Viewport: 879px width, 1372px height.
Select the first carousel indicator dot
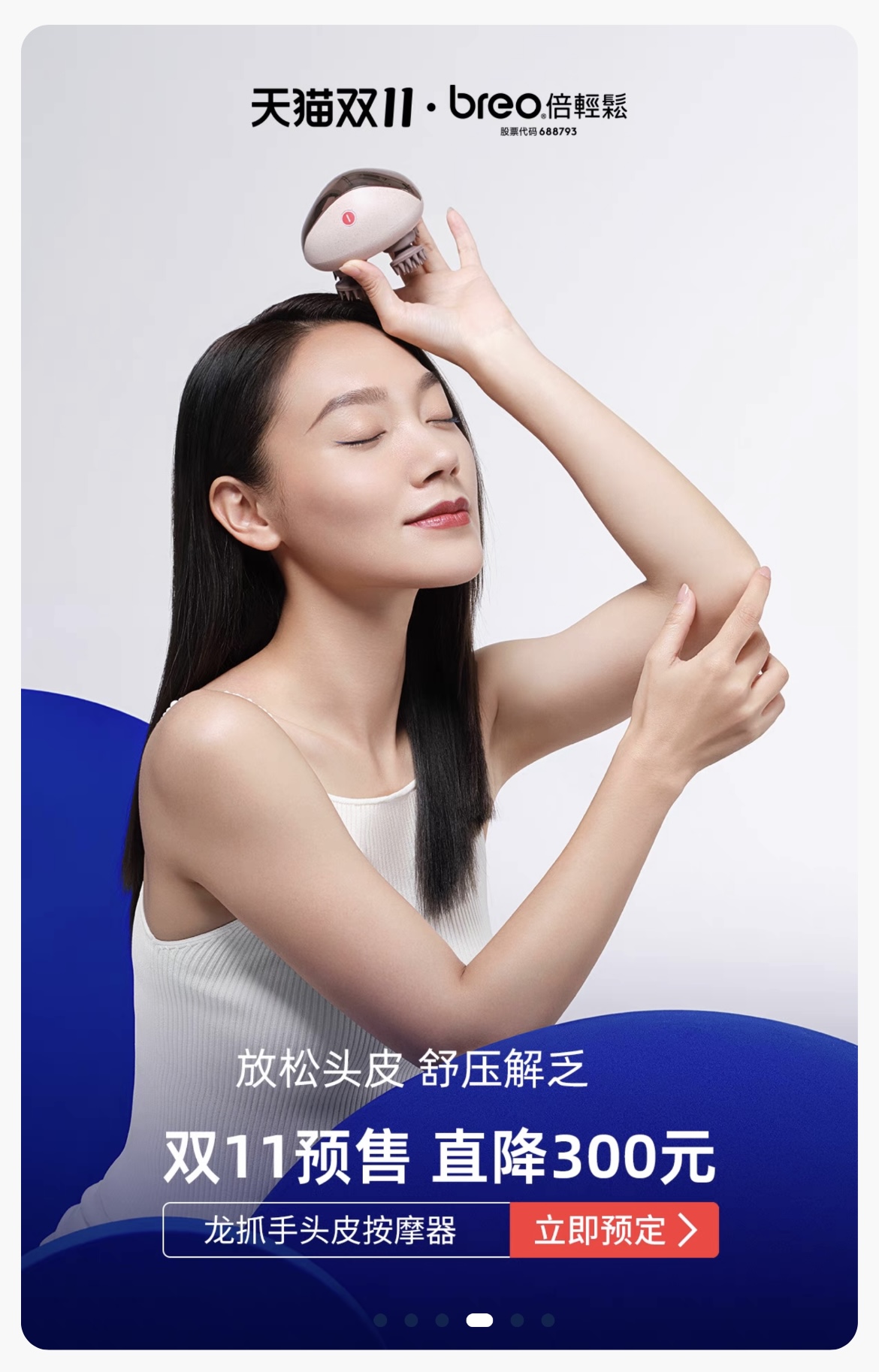(x=380, y=1319)
